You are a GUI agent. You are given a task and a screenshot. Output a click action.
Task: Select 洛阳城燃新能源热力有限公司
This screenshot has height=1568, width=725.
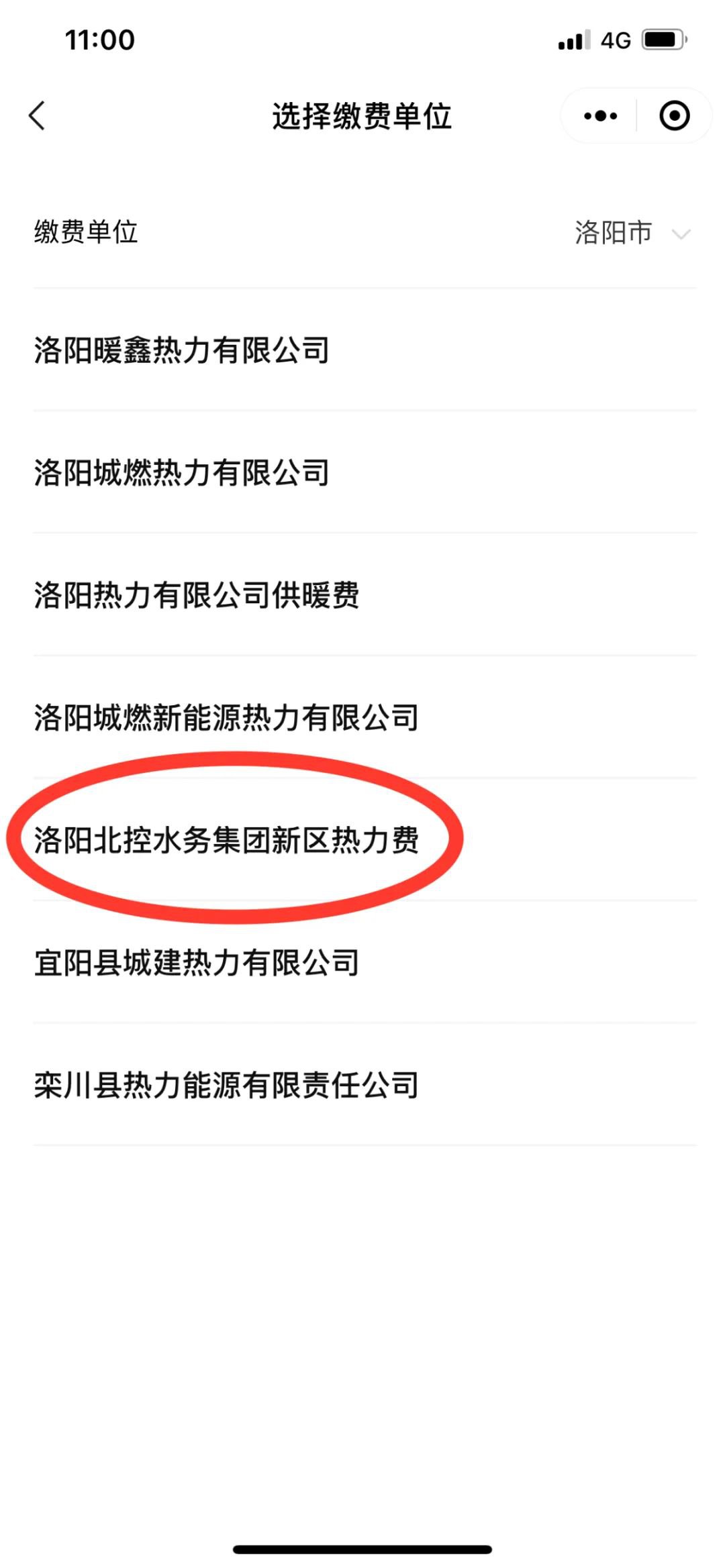226,717
